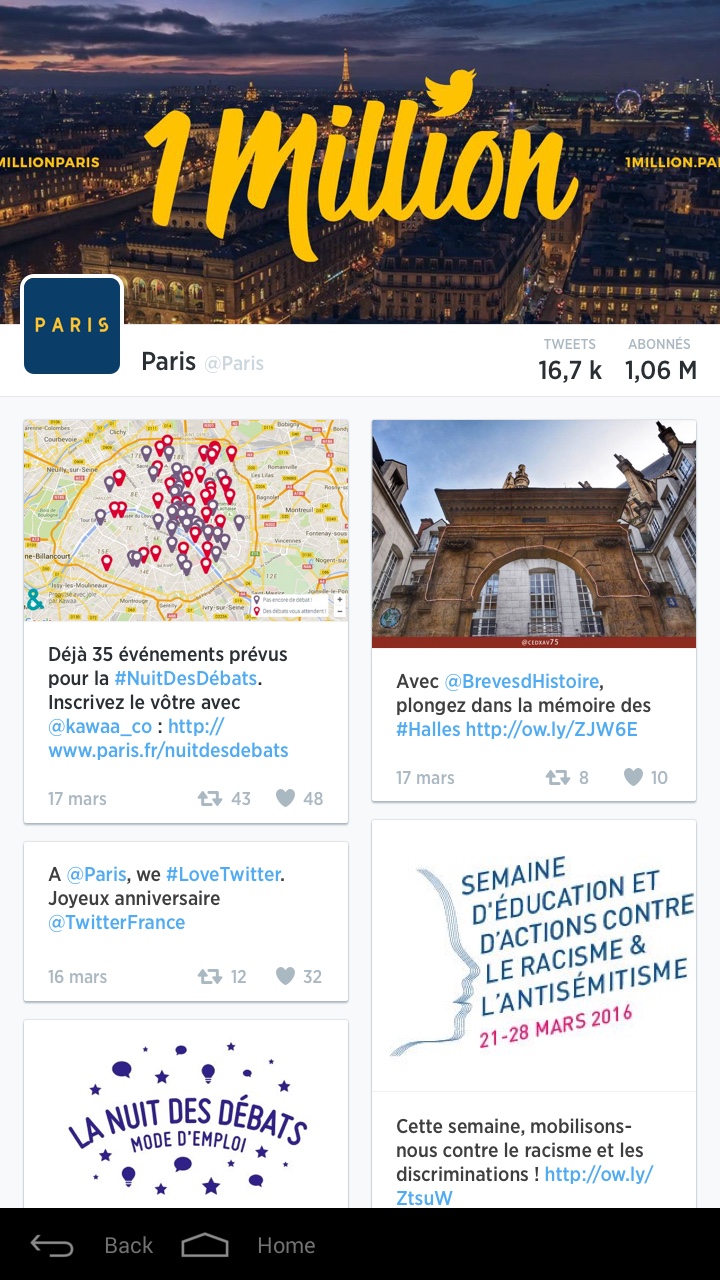
Task: Open the ow.ly/ZJW6E link
Action: tap(551, 729)
